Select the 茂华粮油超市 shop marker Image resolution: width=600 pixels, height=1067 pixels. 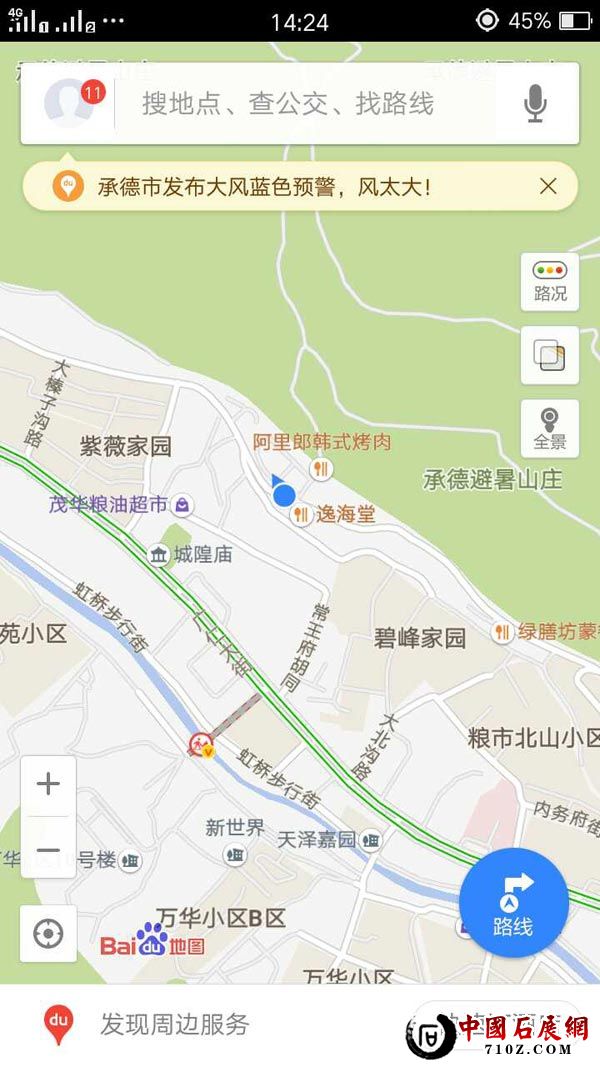tap(184, 504)
